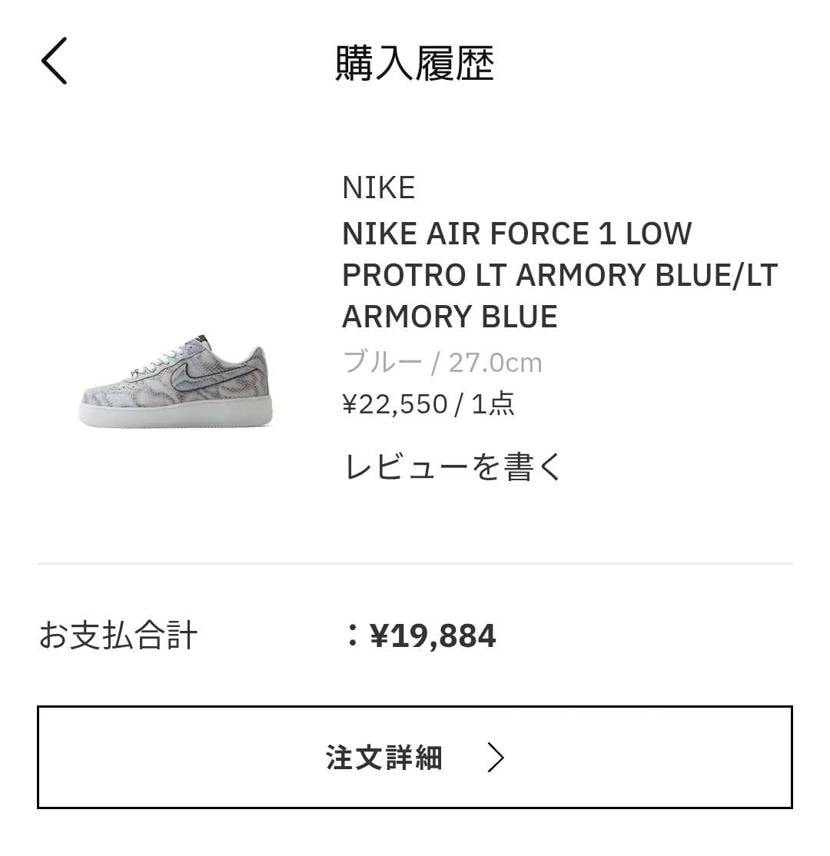
Task: Select the 購入履歴 screen title
Action: click(416, 60)
